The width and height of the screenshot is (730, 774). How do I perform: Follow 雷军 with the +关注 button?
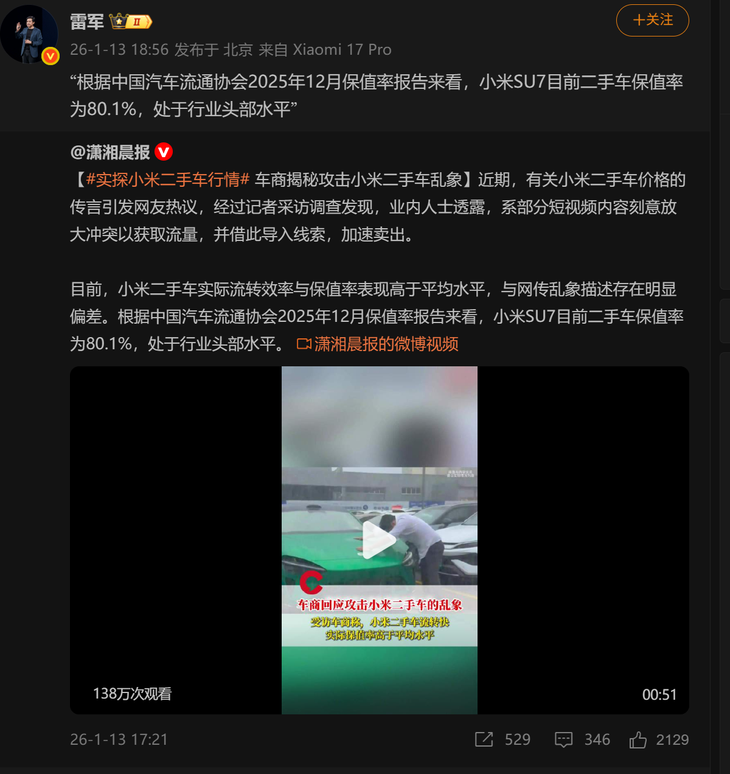click(x=652, y=20)
